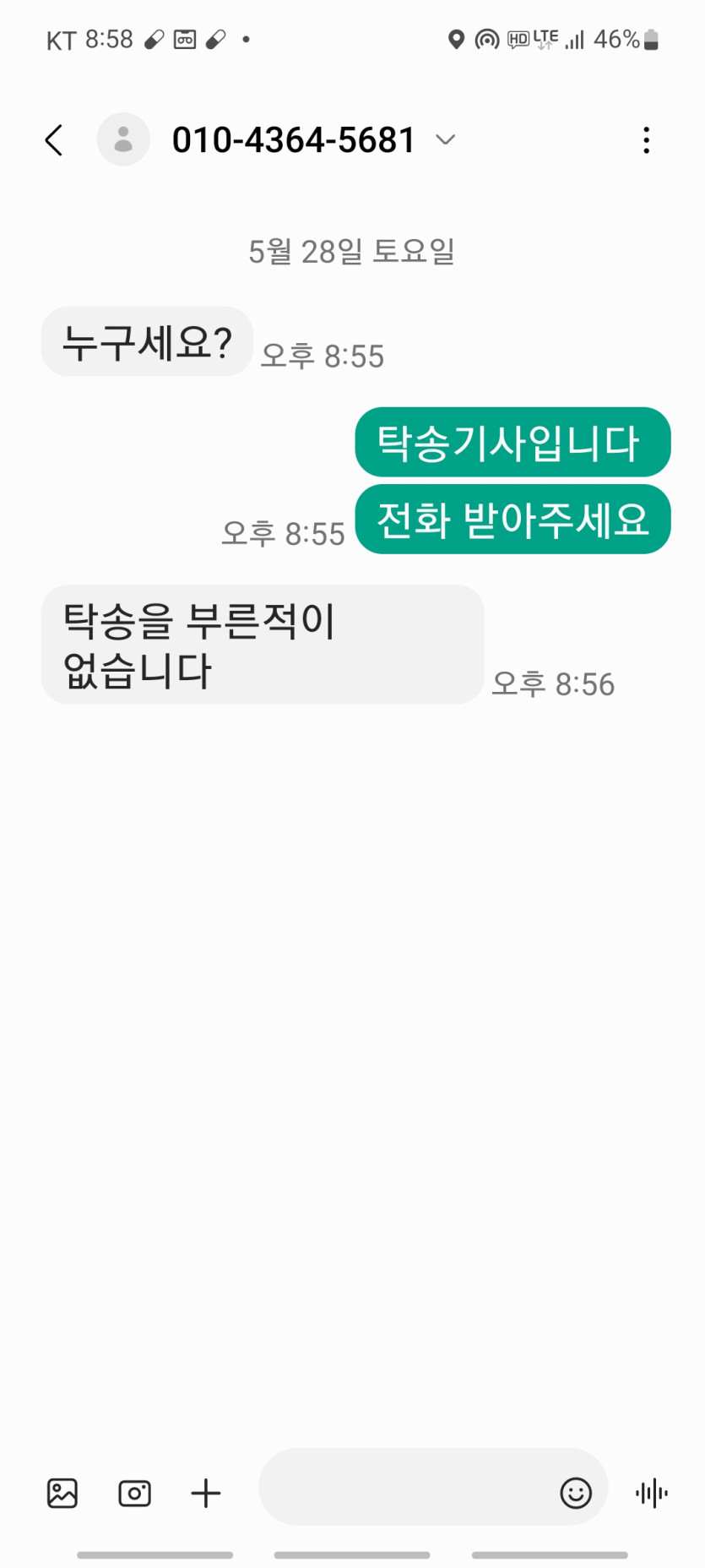Open the emoji sticker picker
705x1568 pixels.
576,1493
